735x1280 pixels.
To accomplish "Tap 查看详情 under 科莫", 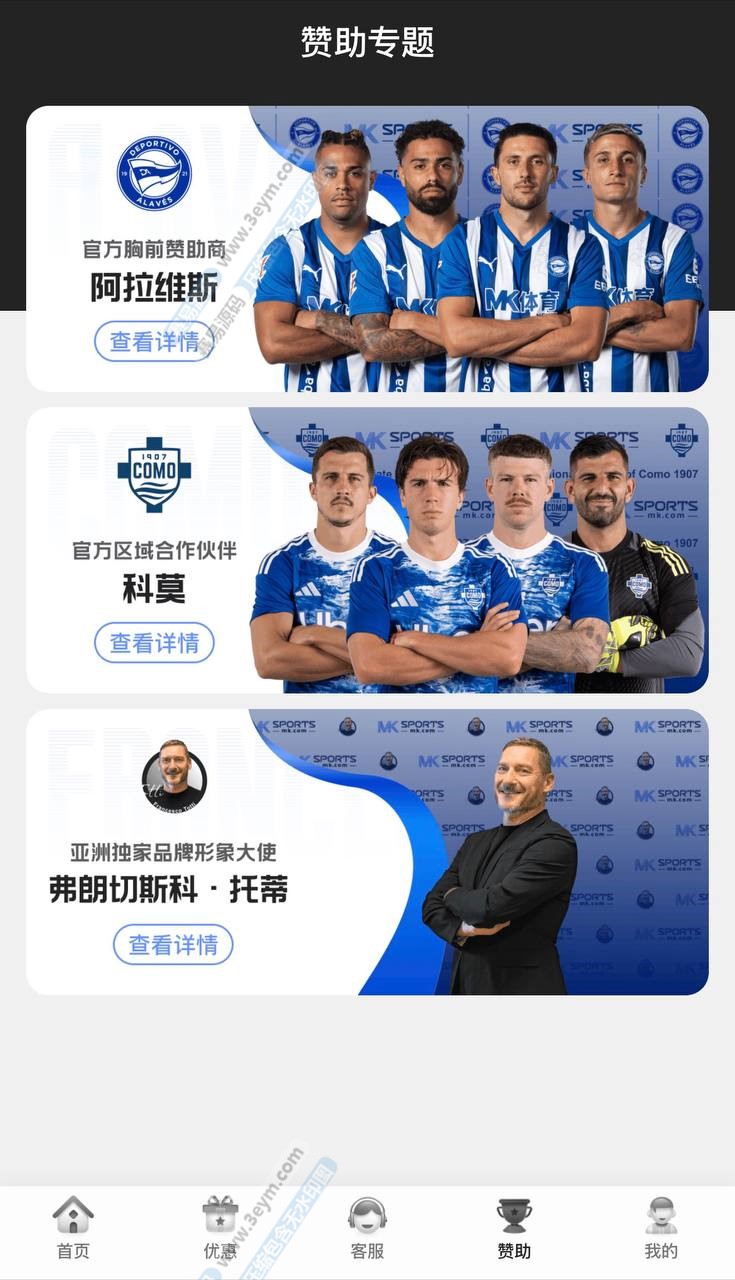I will tap(154, 642).
